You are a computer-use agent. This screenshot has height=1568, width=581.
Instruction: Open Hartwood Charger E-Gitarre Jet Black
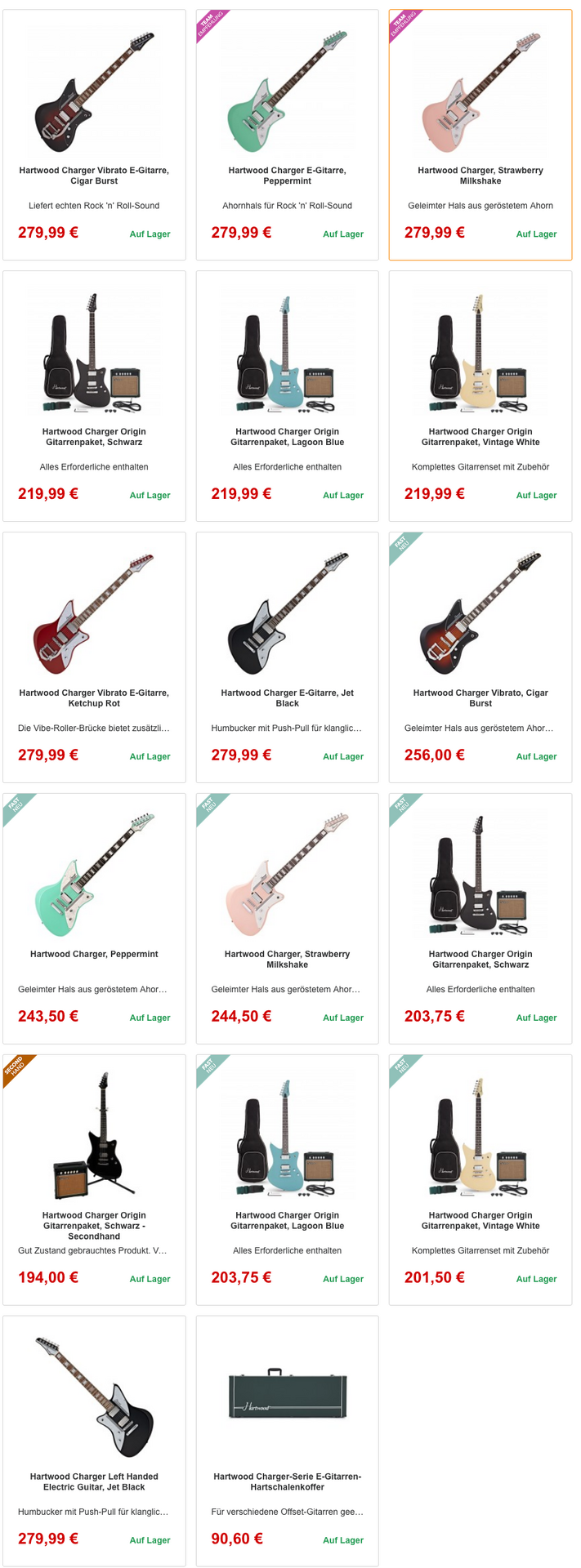point(287,697)
